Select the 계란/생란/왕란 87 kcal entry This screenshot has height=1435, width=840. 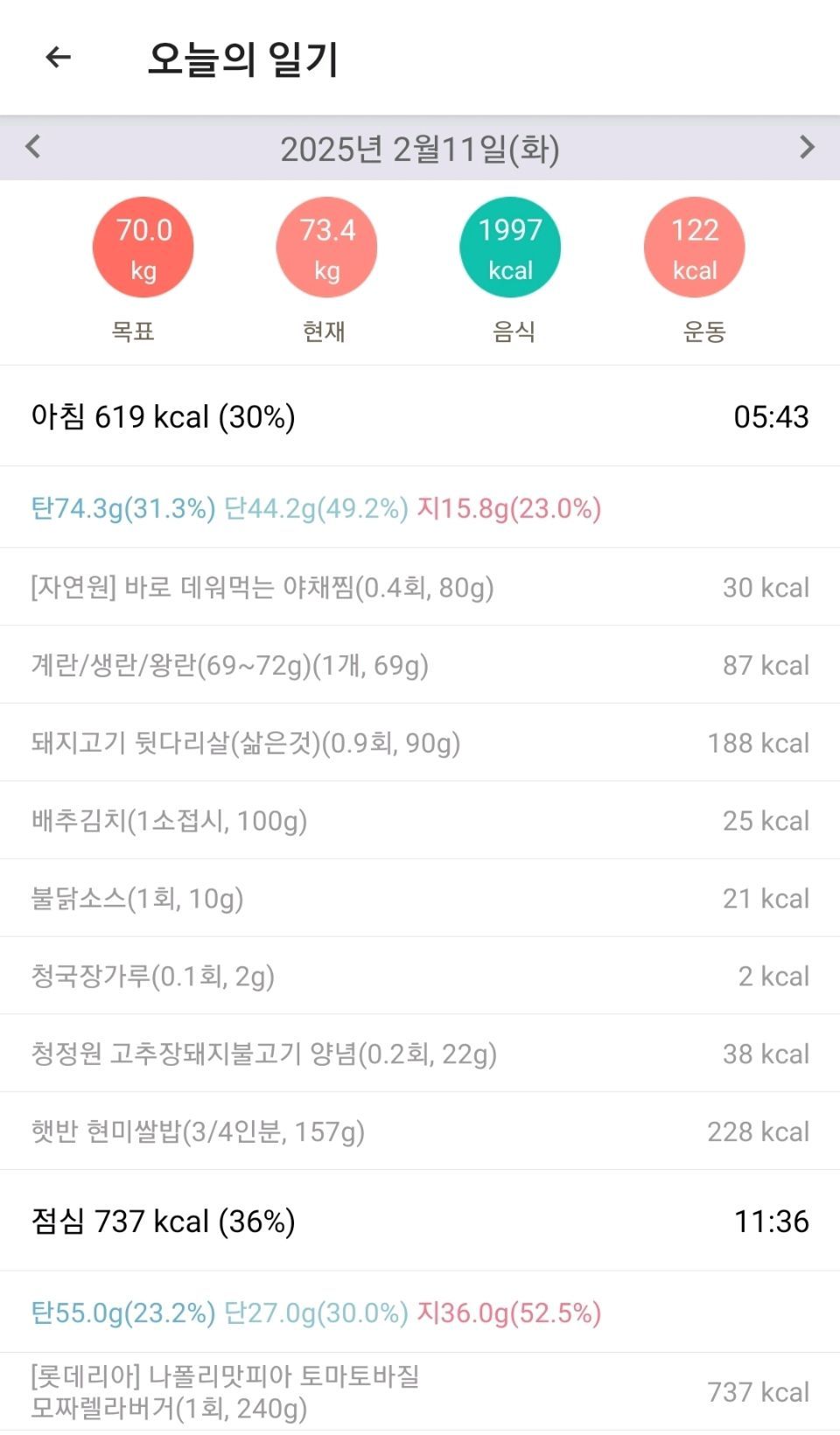click(420, 665)
